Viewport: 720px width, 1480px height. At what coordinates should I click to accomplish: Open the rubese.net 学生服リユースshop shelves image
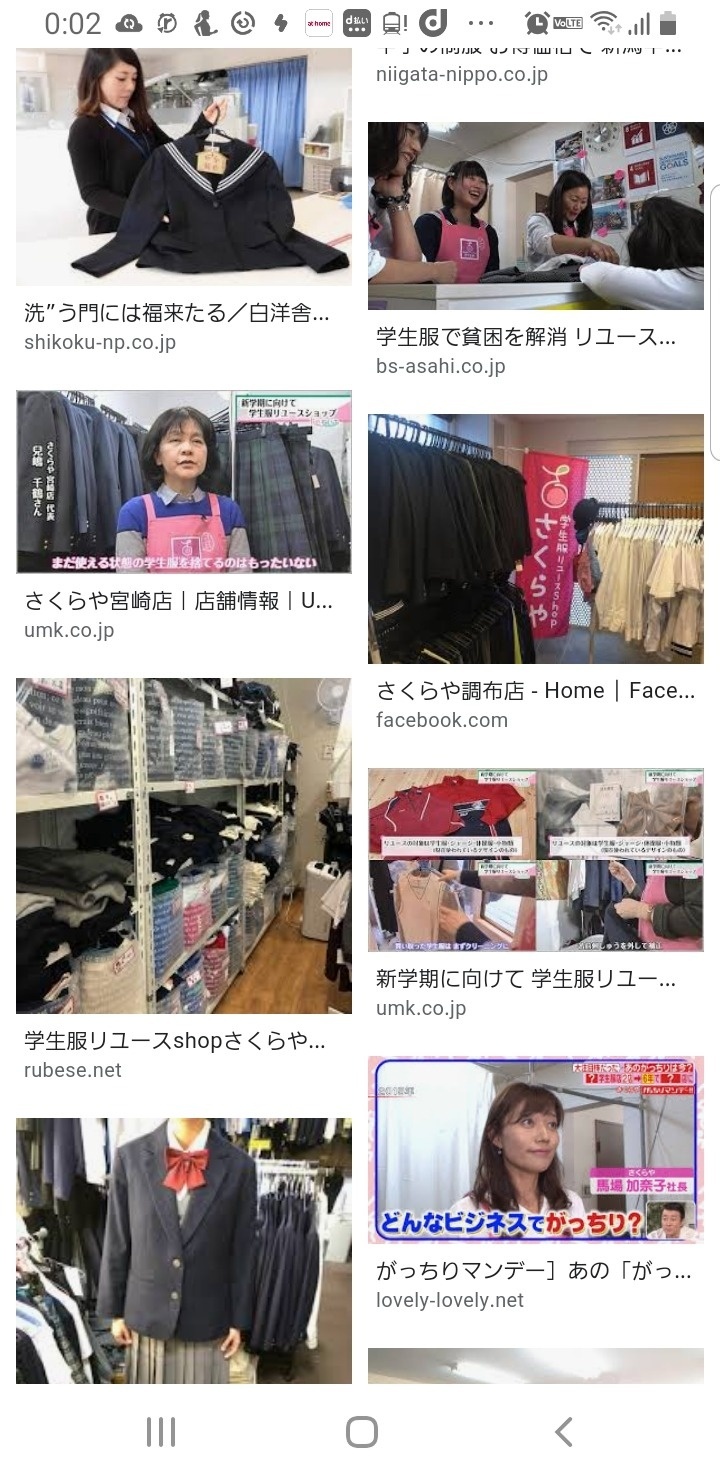(184, 846)
